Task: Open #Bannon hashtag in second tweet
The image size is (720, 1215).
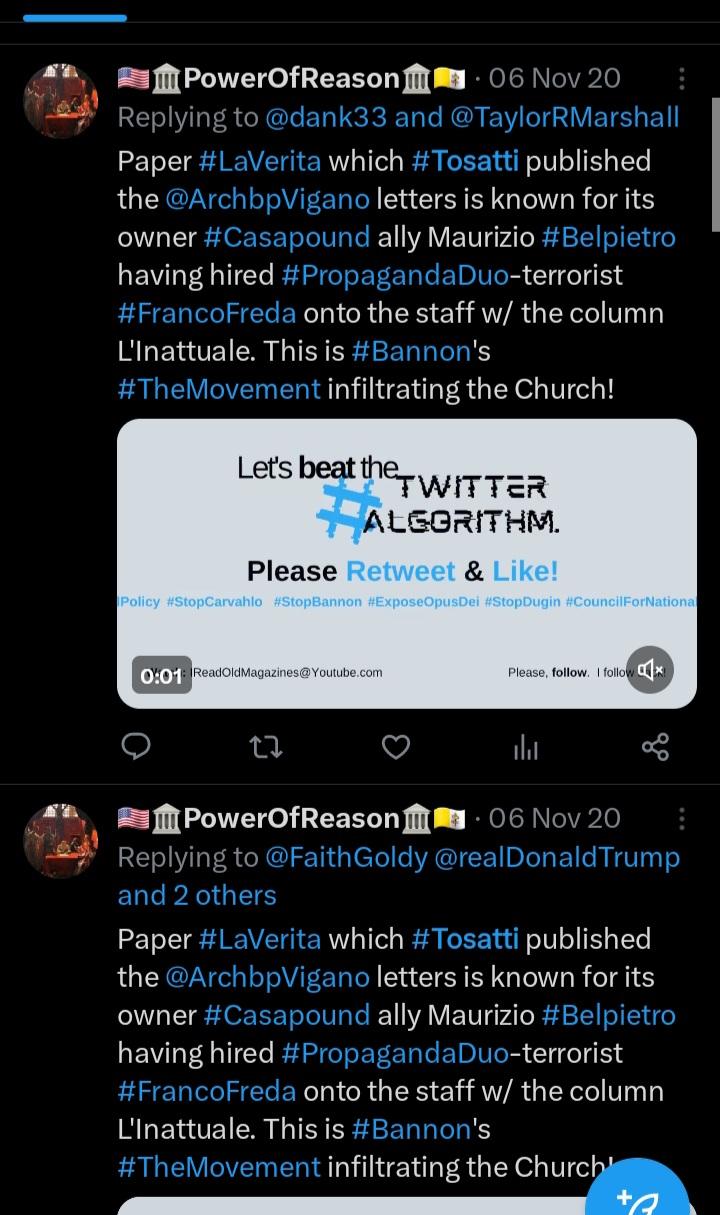Action: (x=411, y=1129)
